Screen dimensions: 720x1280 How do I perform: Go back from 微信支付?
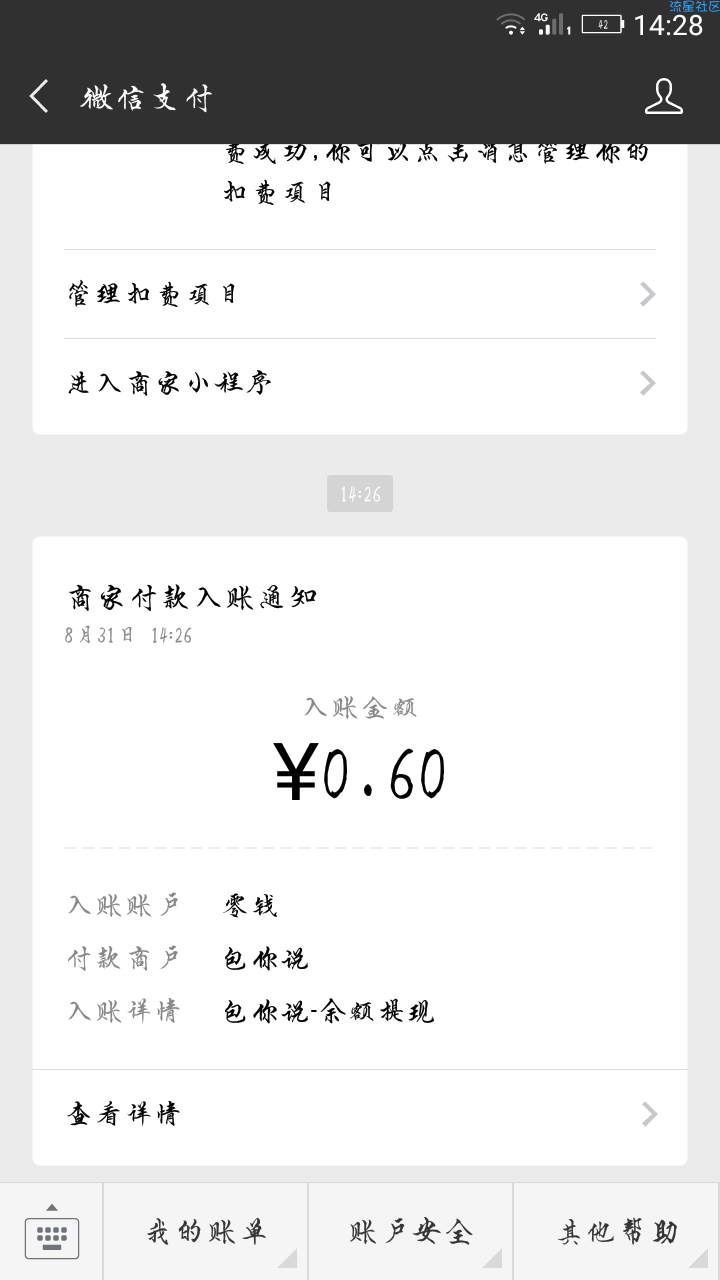tap(39, 97)
